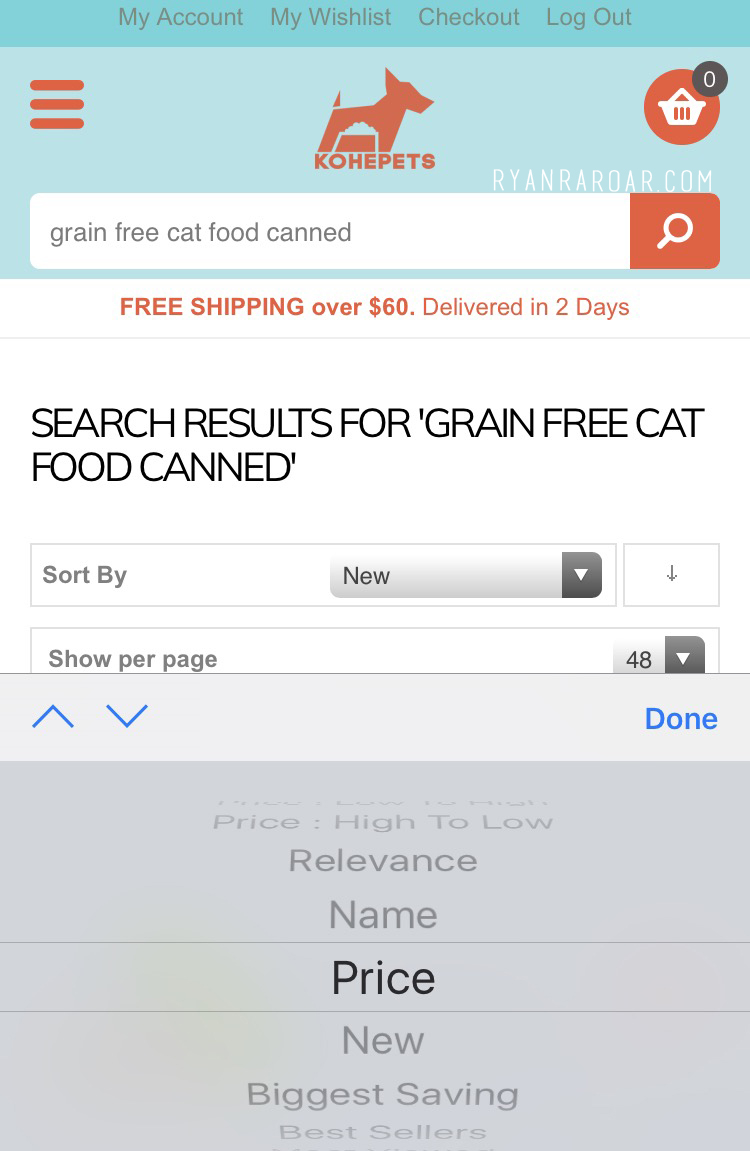750x1151 pixels.
Task: Proceed to Checkout link
Action: tap(469, 17)
